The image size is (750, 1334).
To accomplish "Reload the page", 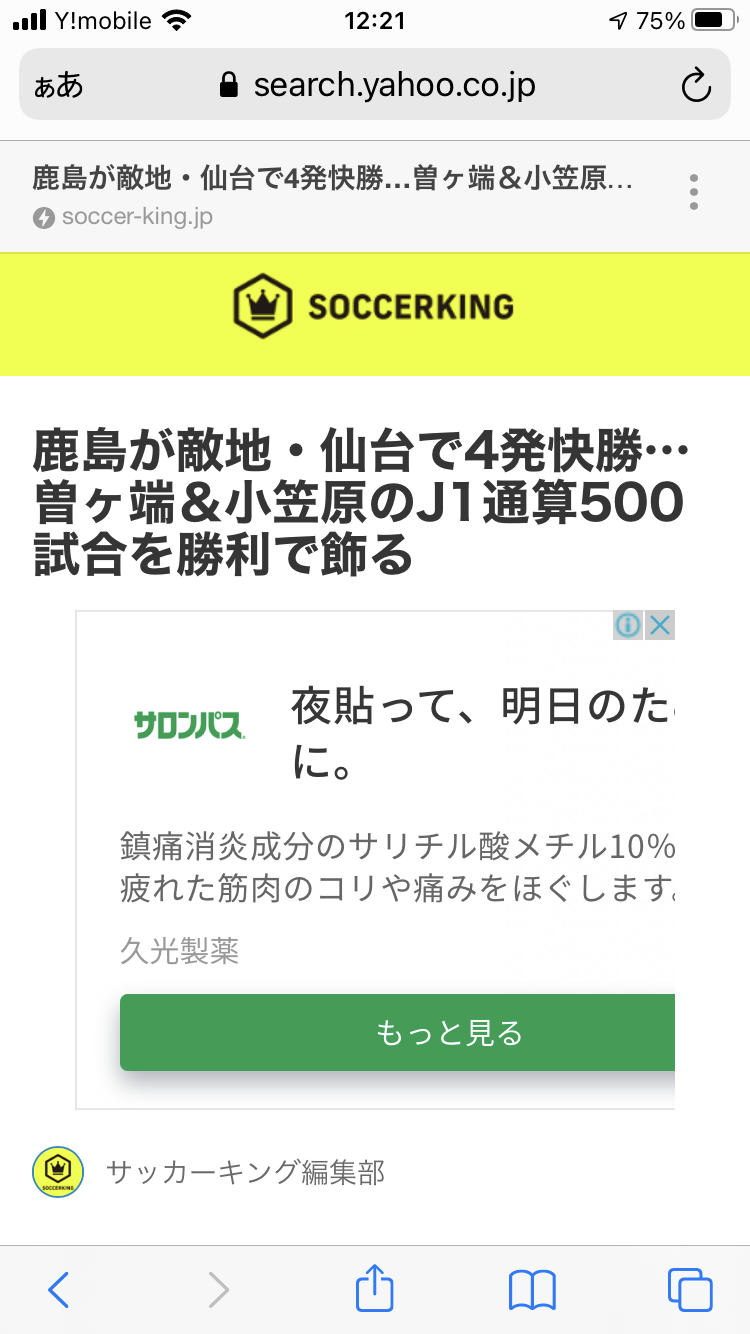I will [695, 86].
